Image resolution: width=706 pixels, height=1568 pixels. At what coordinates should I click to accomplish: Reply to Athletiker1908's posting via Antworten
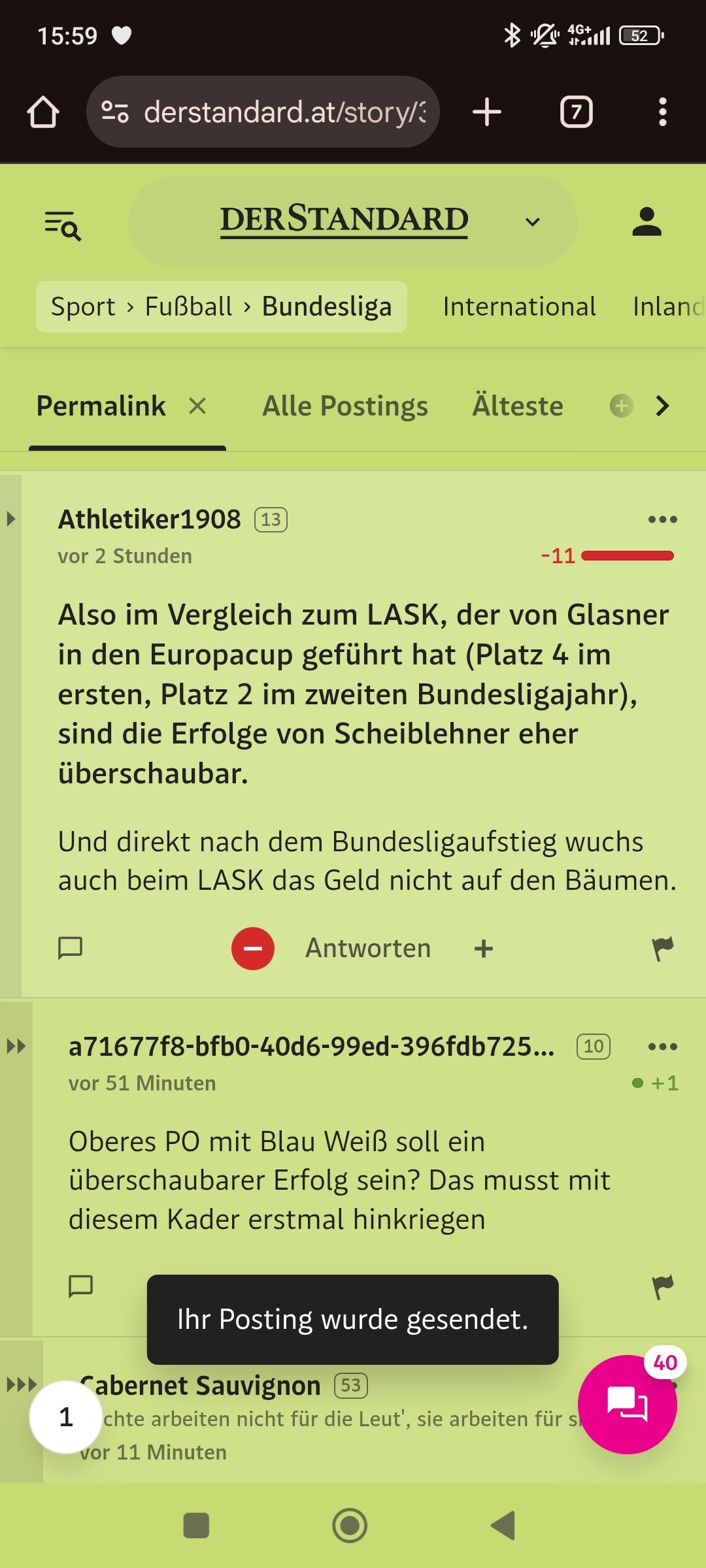pos(368,949)
